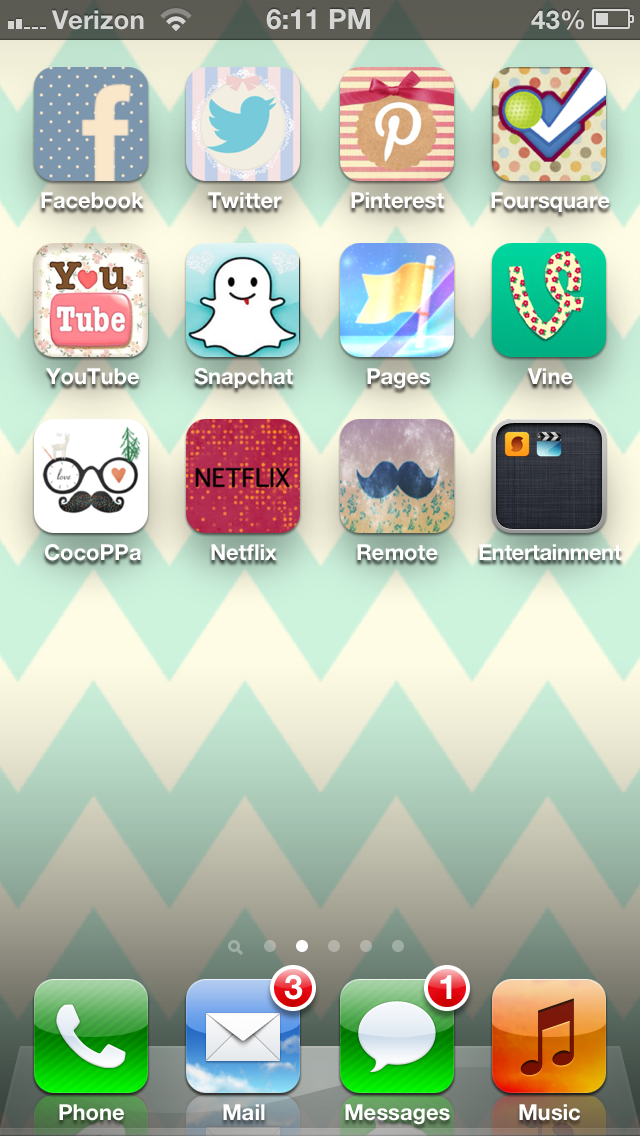Open the Phone app in the dock
640x1136 pixels.
click(x=91, y=1036)
